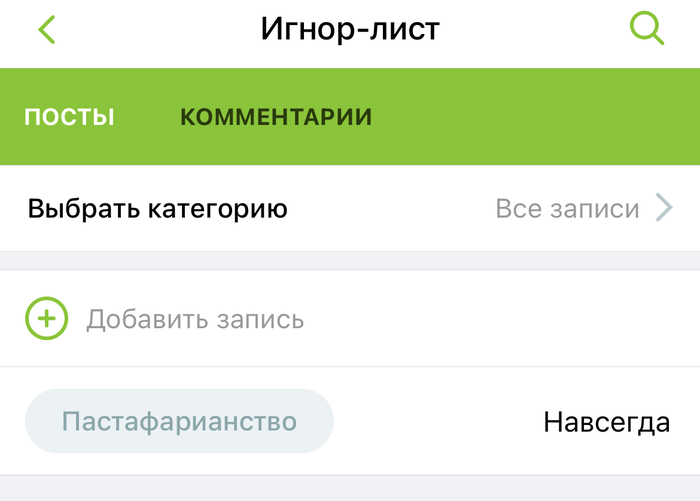This screenshot has height=501, width=700.
Task: Switch to the Посты tab
Action: [x=69, y=117]
